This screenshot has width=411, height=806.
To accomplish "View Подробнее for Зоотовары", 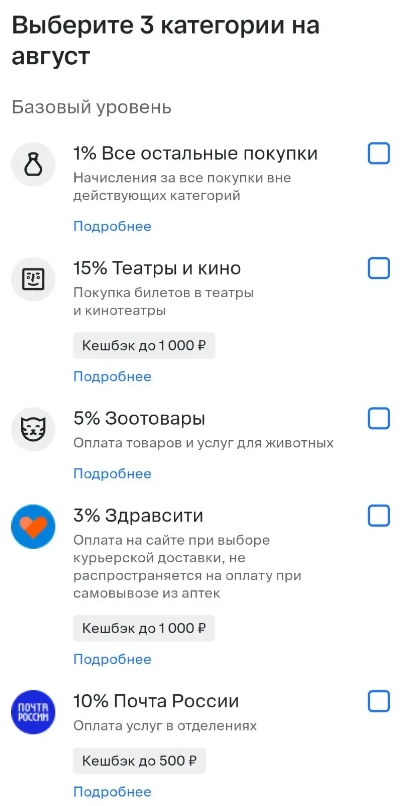I will 112,473.
